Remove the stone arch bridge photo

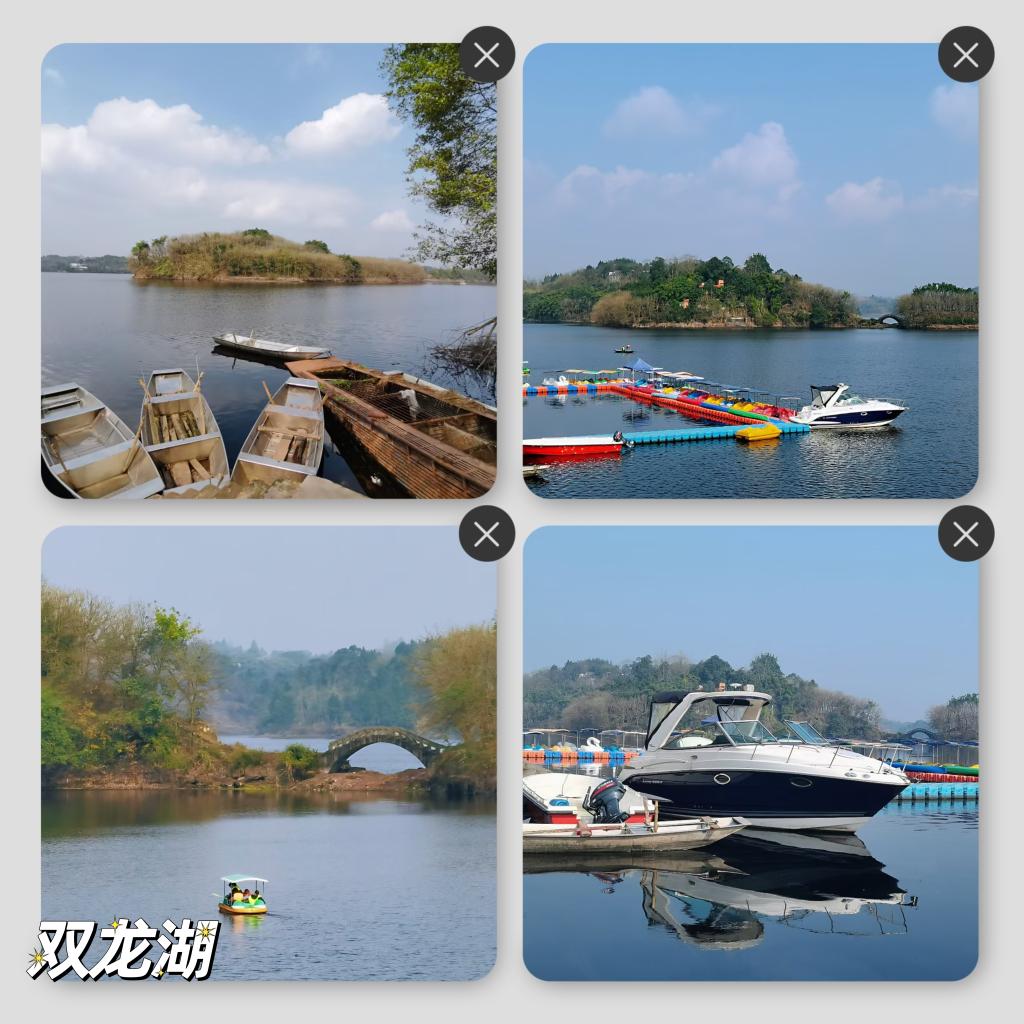(487, 534)
